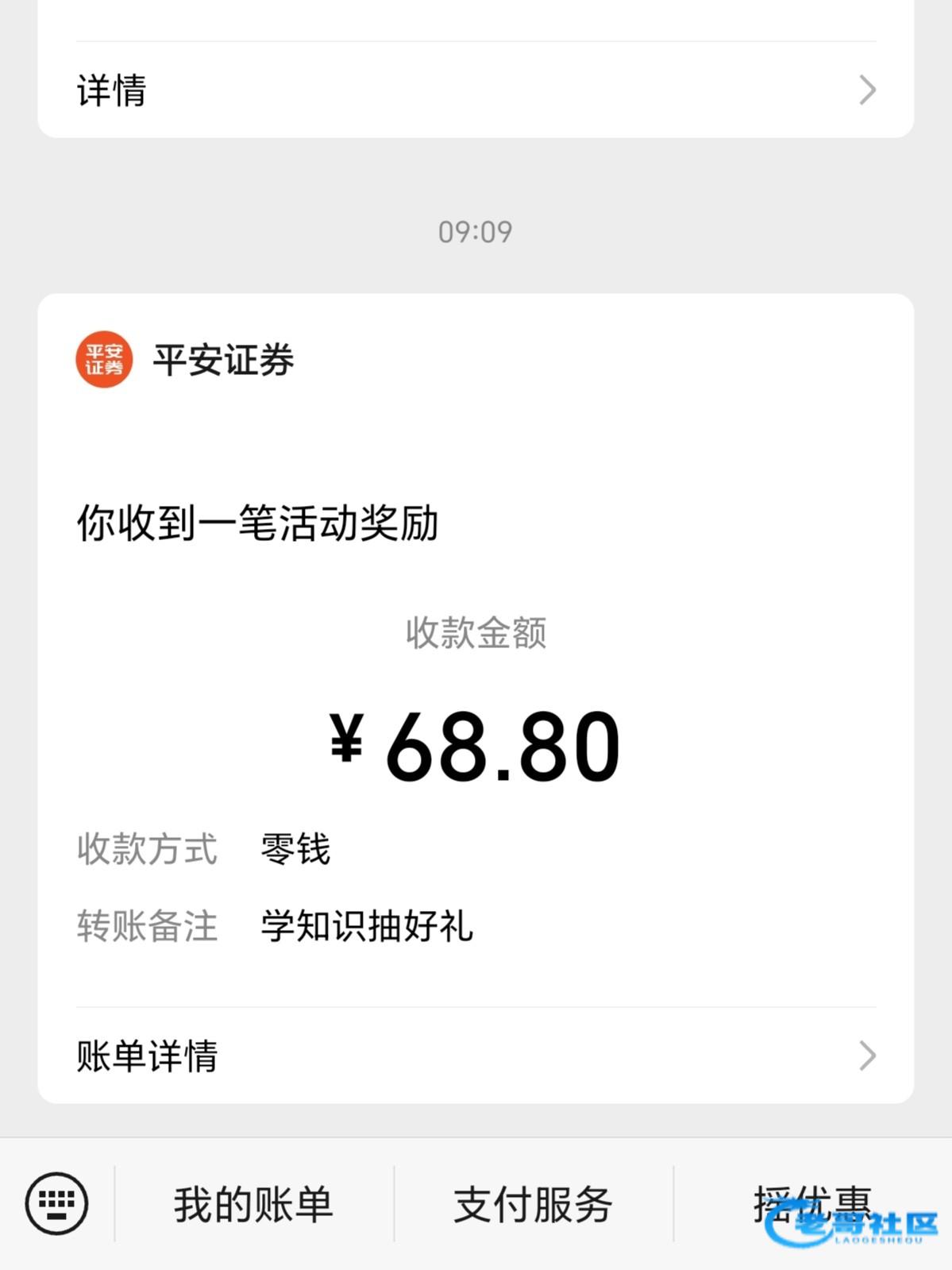Open 我的账单 menu
Screen dimensions: 952x1270
pyautogui.click(x=253, y=1204)
